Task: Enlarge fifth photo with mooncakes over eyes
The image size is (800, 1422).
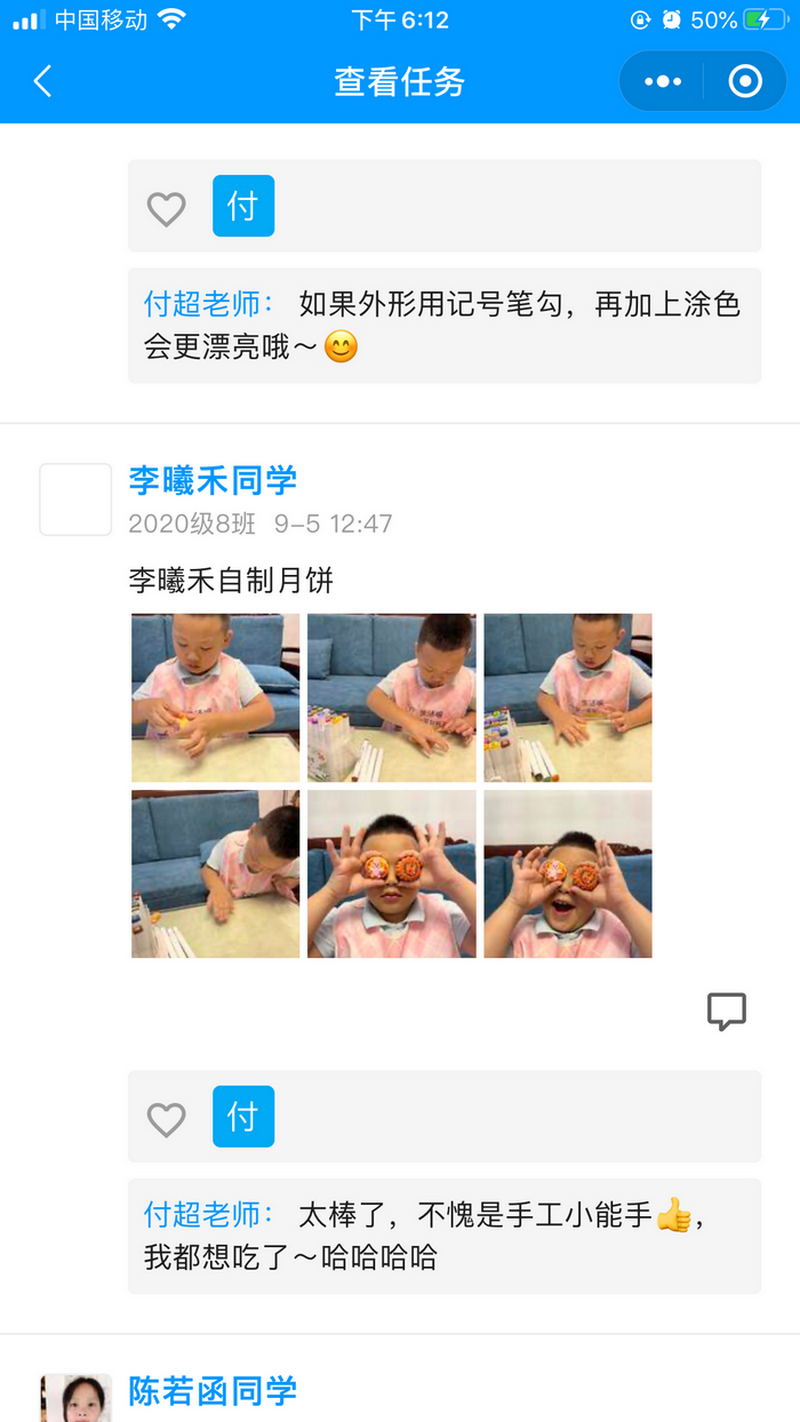Action: 391,874
